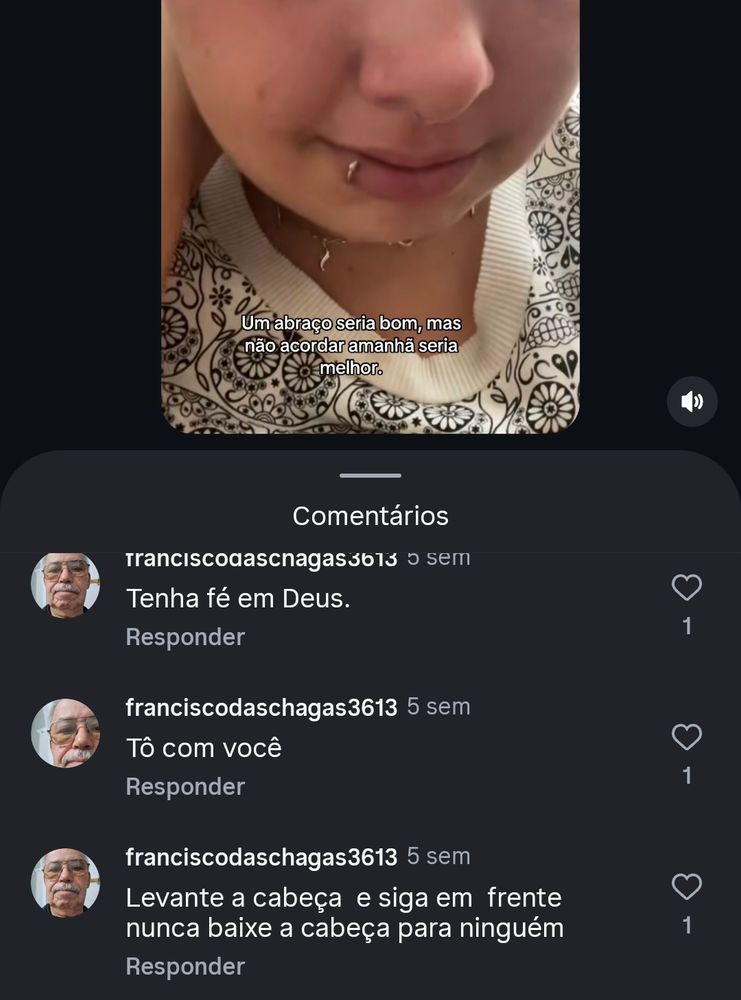Mute the video sound
This screenshot has width=741, height=1000.
tap(692, 402)
